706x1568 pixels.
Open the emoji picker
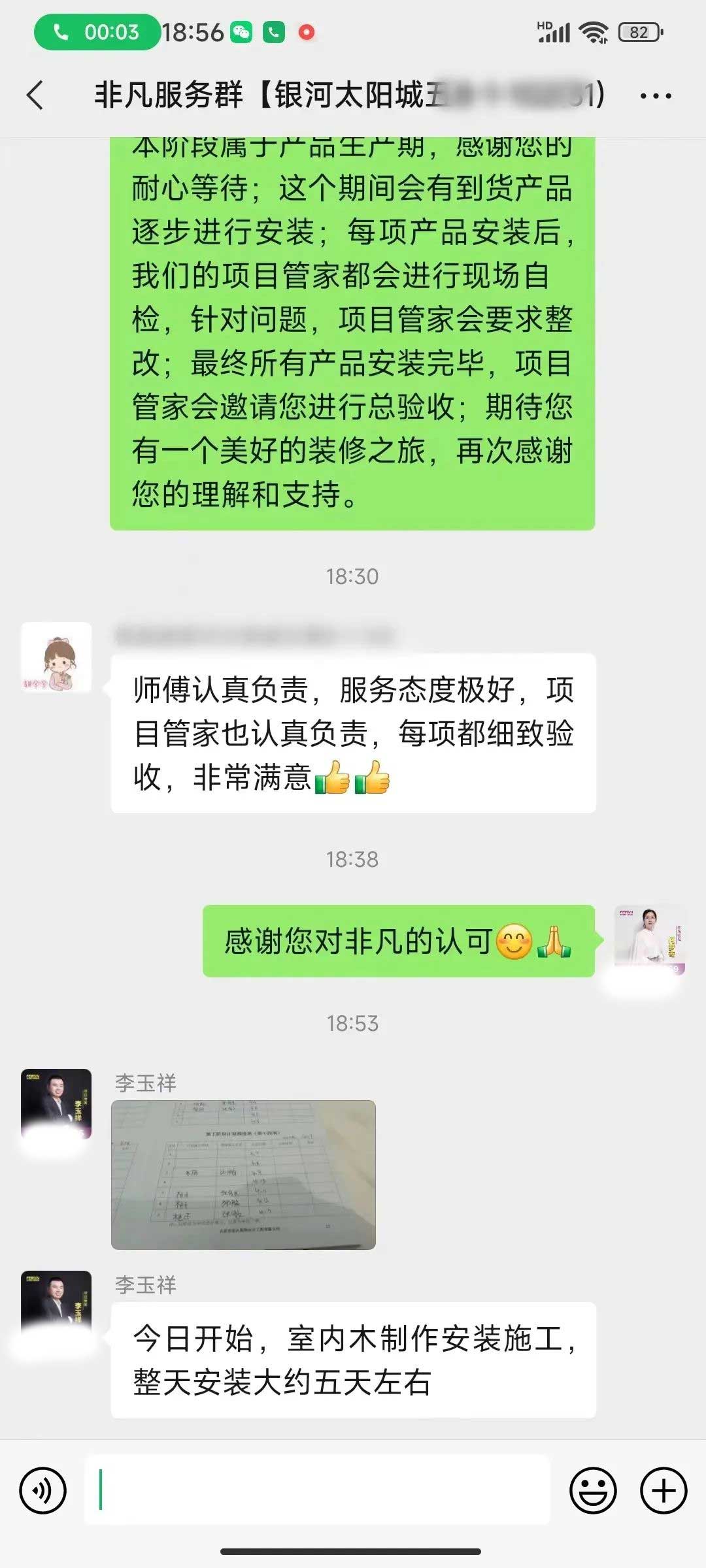tap(593, 1492)
